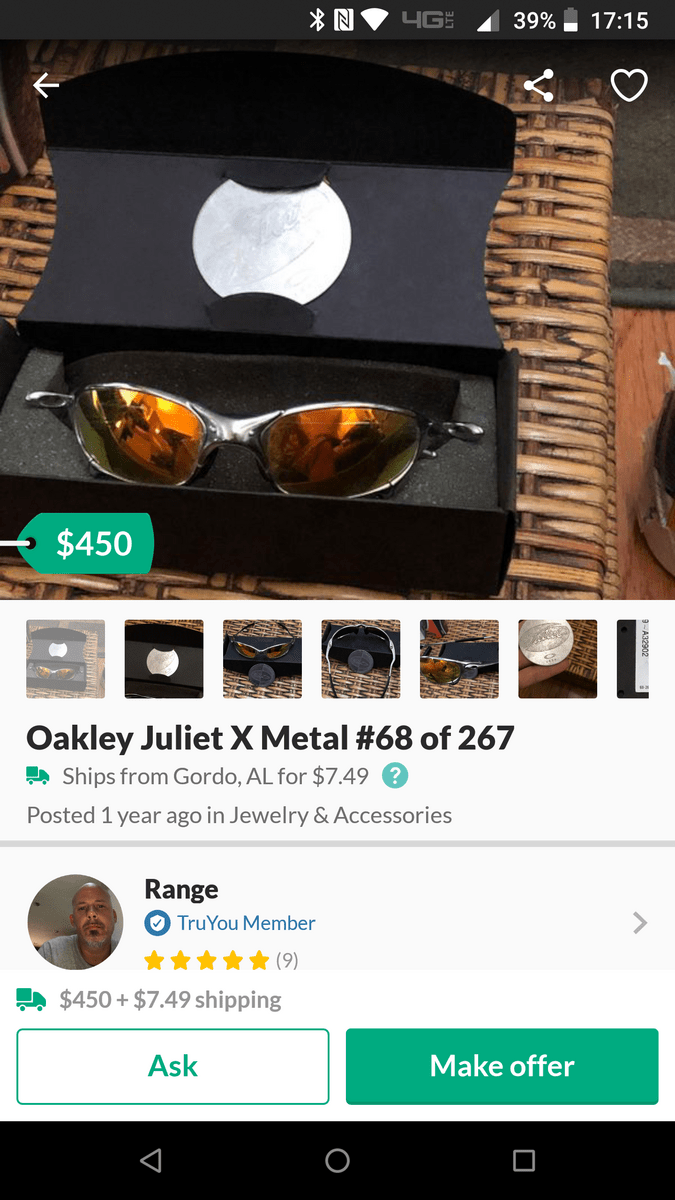
Task: Select the fifth photo thumbnail
Action: (459, 659)
